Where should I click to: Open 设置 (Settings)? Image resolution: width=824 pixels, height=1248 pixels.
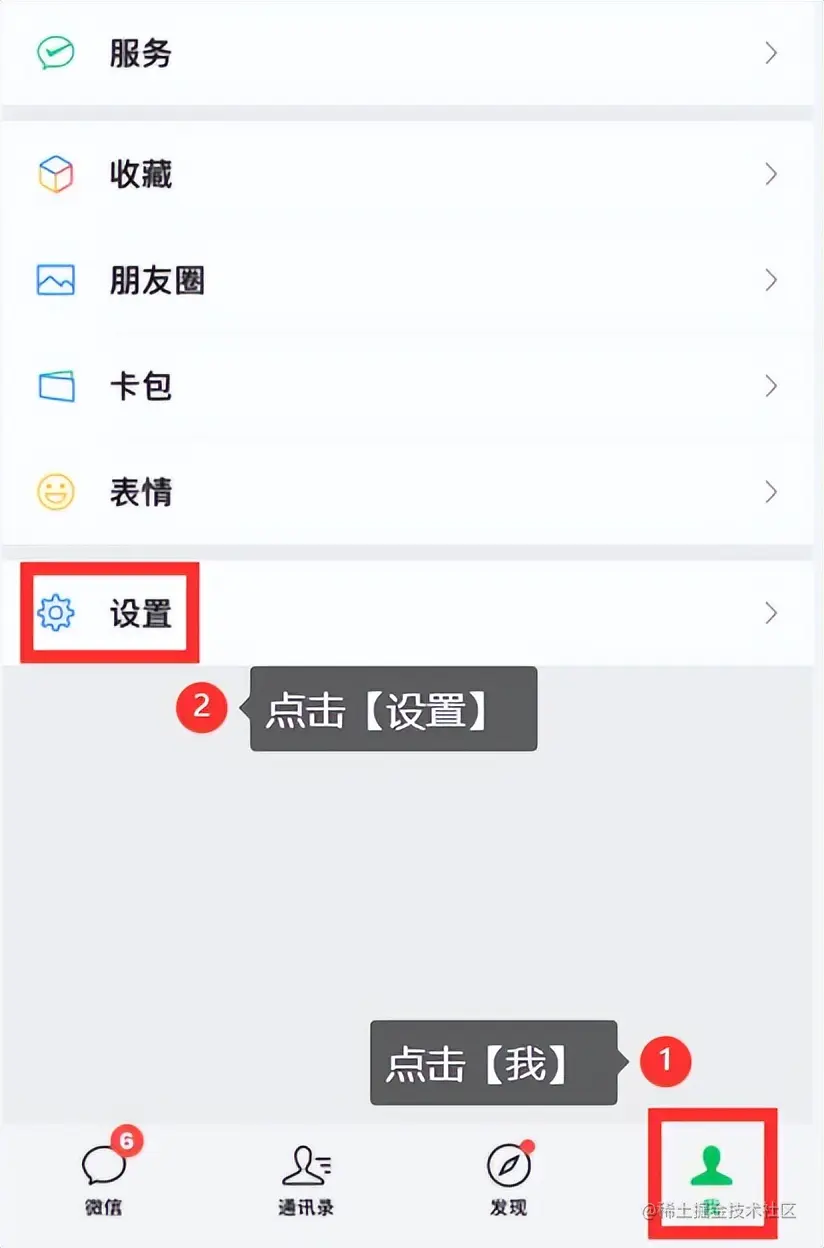pyautogui.click(x=140, y=613)
